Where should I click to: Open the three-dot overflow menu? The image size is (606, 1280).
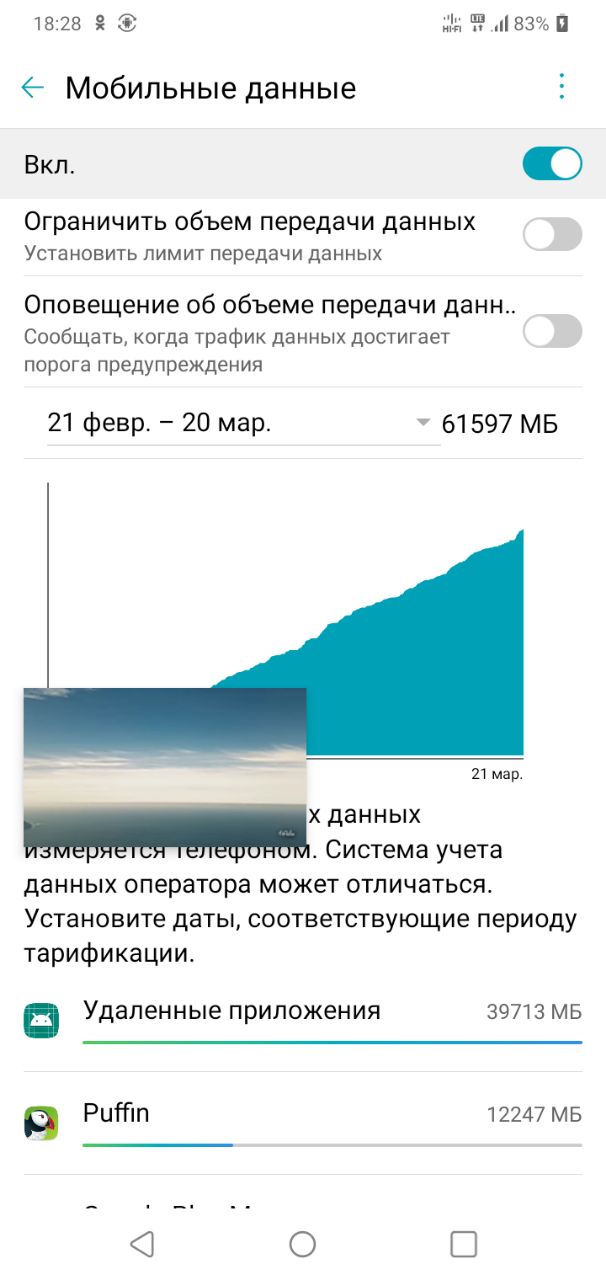coord(562,87)
